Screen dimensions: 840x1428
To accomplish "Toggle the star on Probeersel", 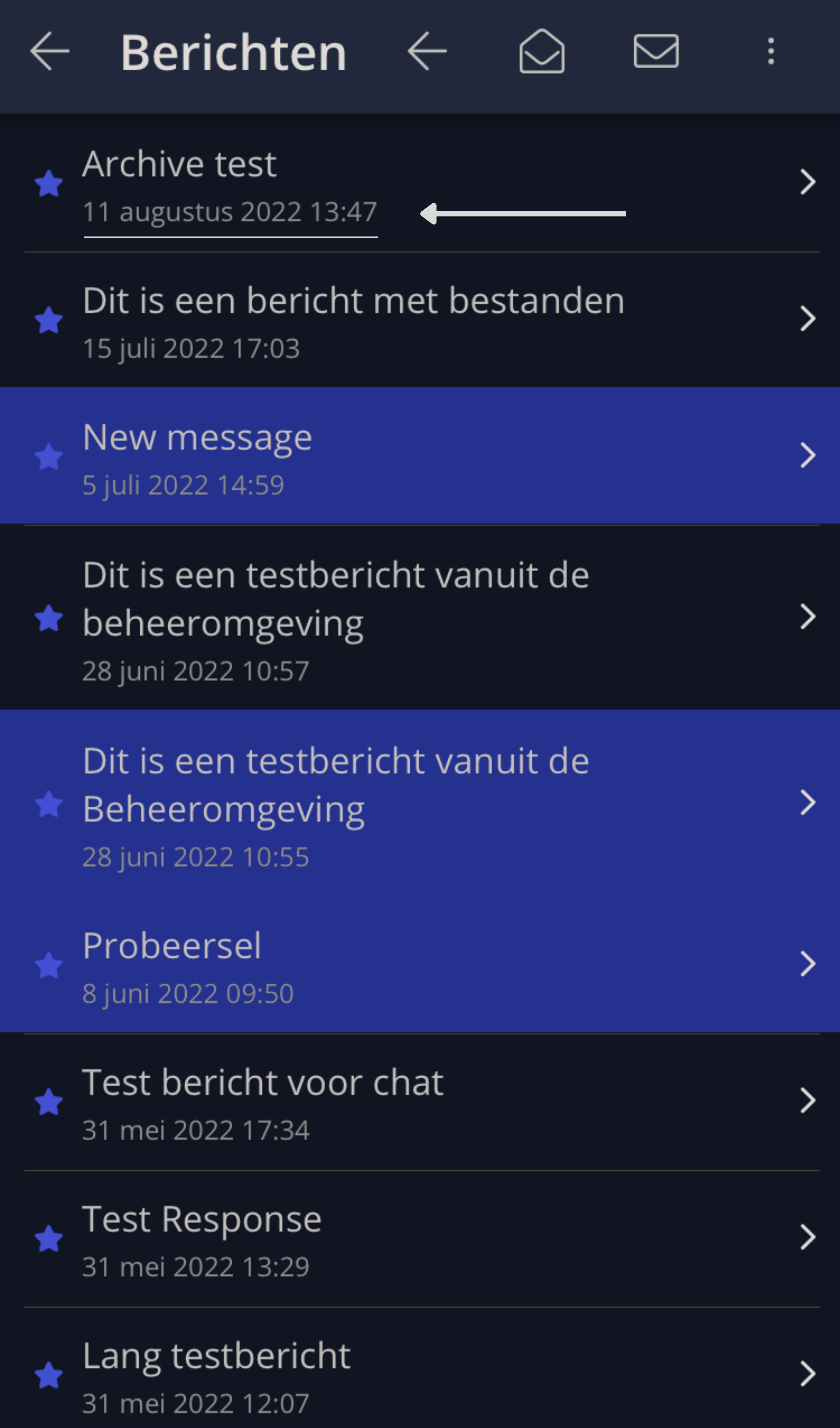I will pyautogui.click(x=49, y=965).
